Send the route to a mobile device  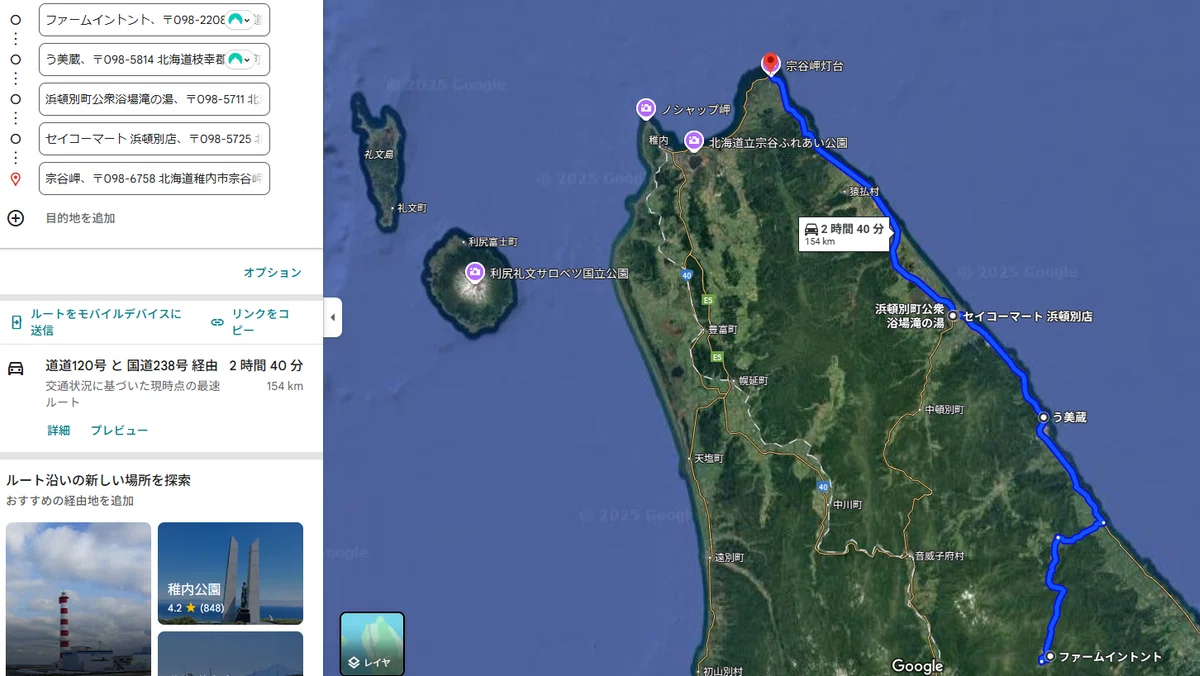click(97, 322)
